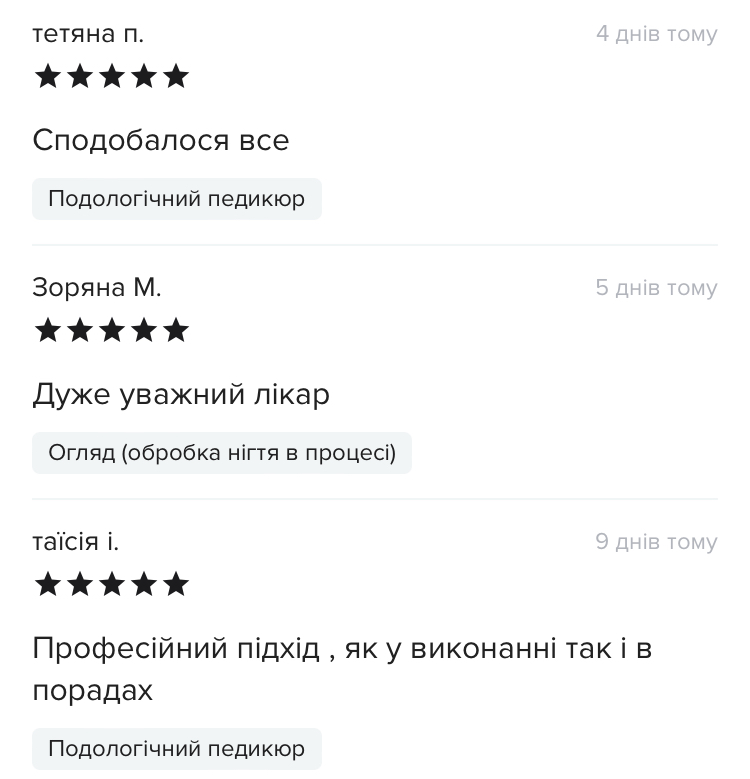Open the Огляд (обробка нігтя в процесі) service chip
Image resolution: width=750 pixels, height=779 pixels.
point(222,453)
